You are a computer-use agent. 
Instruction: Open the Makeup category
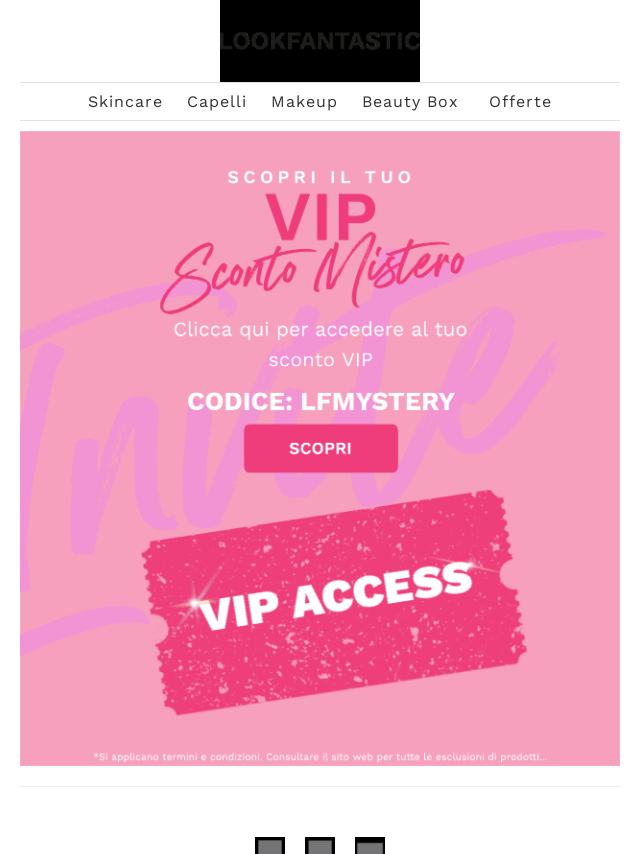304,102
